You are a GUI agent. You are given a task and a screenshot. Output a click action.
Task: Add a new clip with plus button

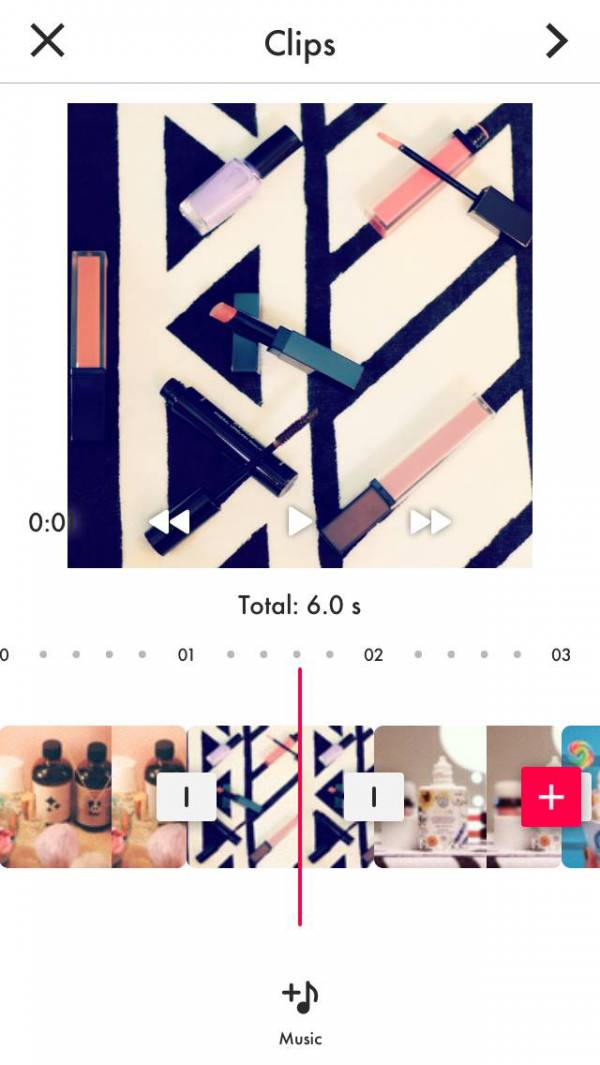[551, 797]
